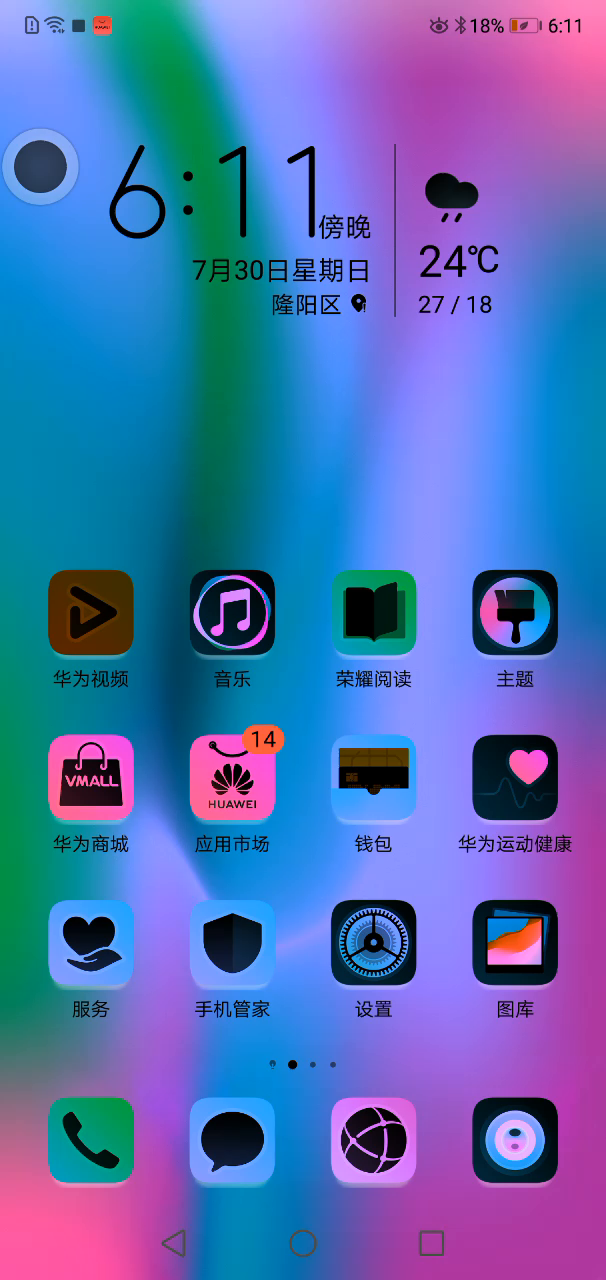Launch the browser from the dock
This screenshot has width=606, height=1280.
click(374, 1140)
